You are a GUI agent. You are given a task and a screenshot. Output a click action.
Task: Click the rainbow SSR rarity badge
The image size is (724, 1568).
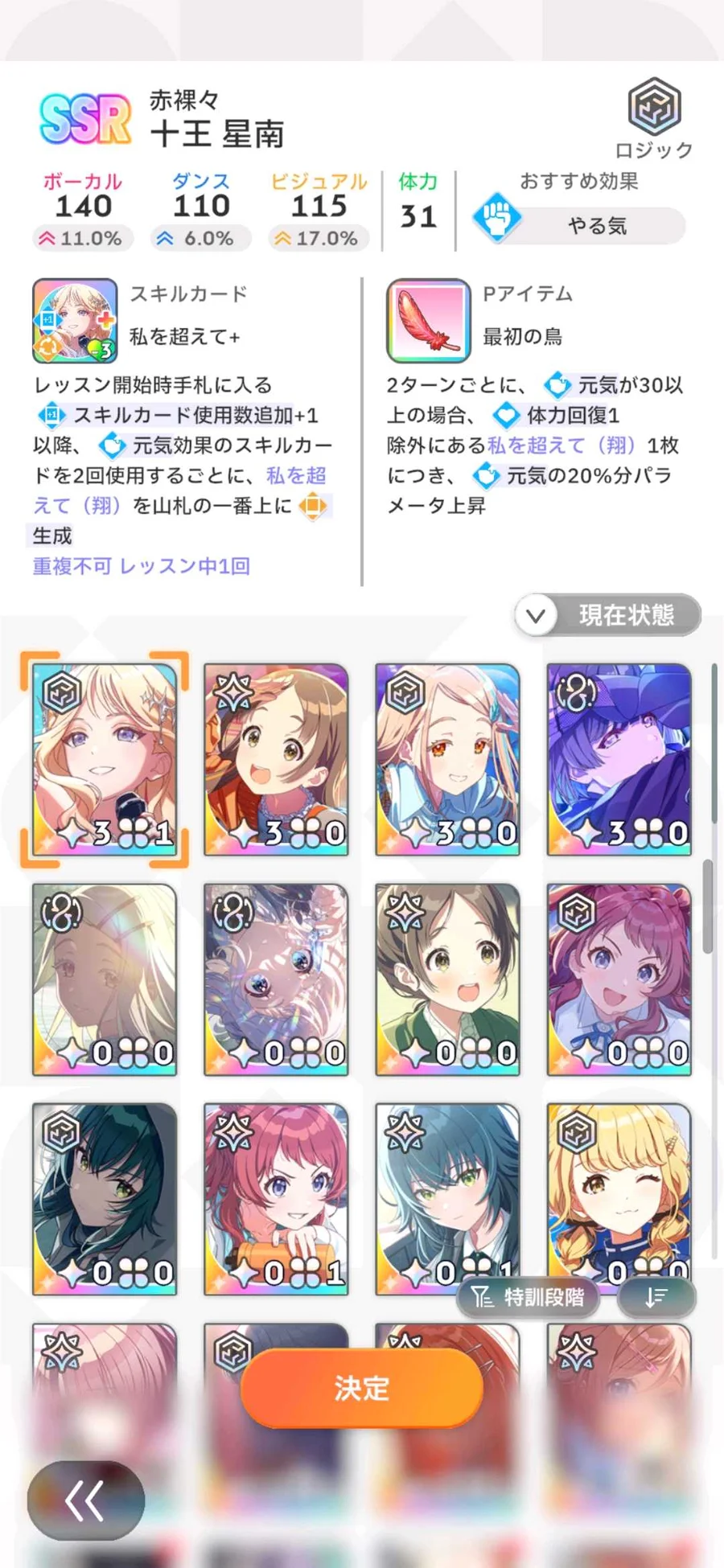[x=87, y=119]
